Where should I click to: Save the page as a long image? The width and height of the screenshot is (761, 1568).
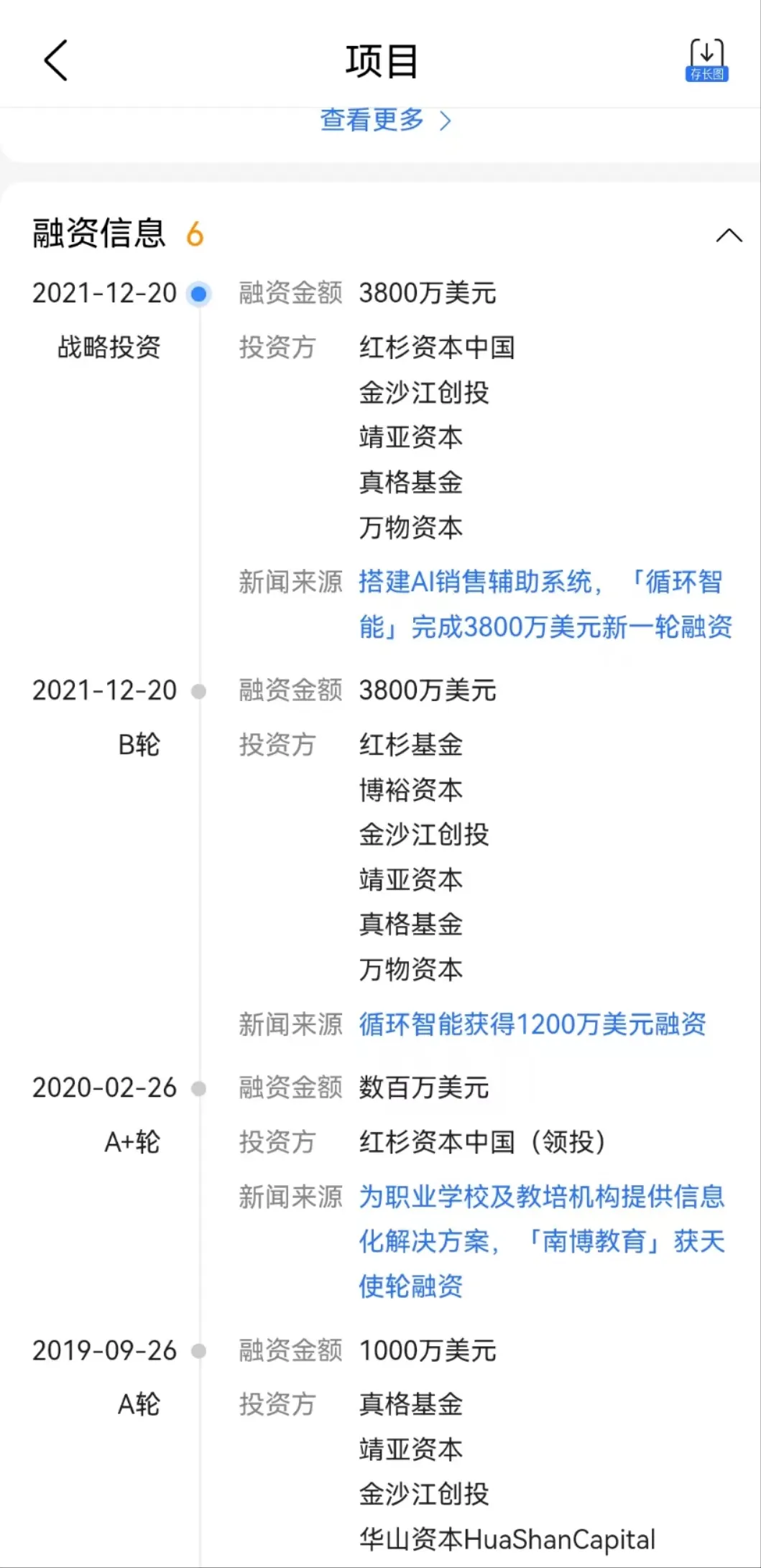706,60
